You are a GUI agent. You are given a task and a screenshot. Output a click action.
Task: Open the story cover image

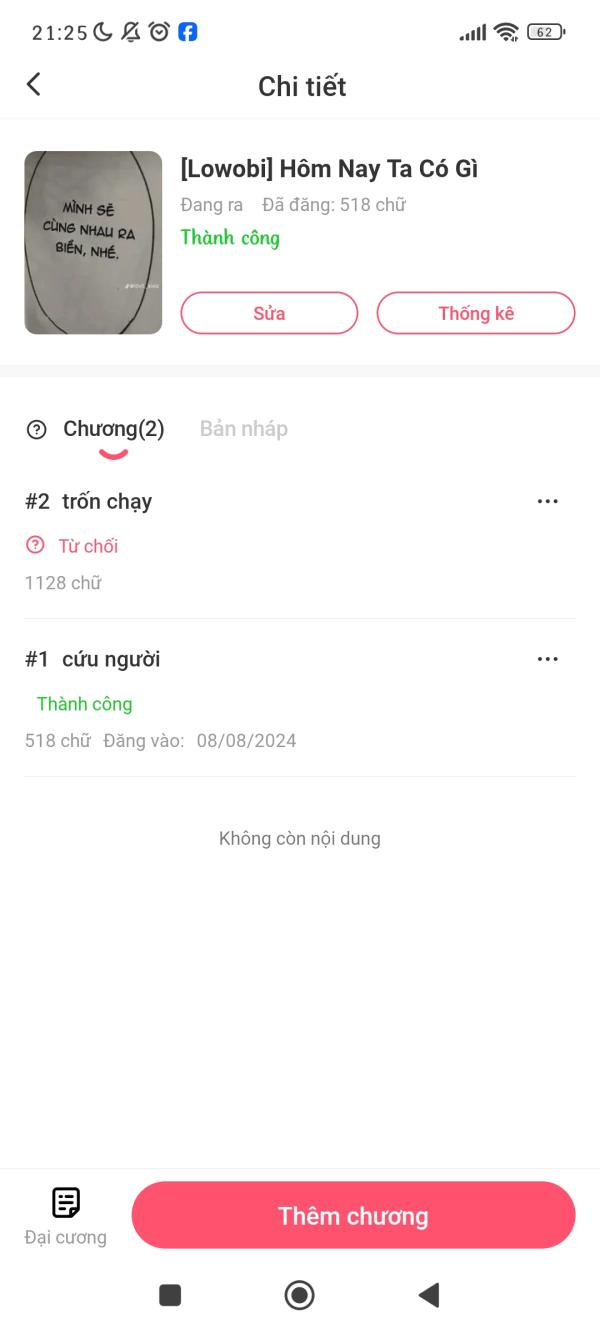pyautogui.click(x=93, y=243)
